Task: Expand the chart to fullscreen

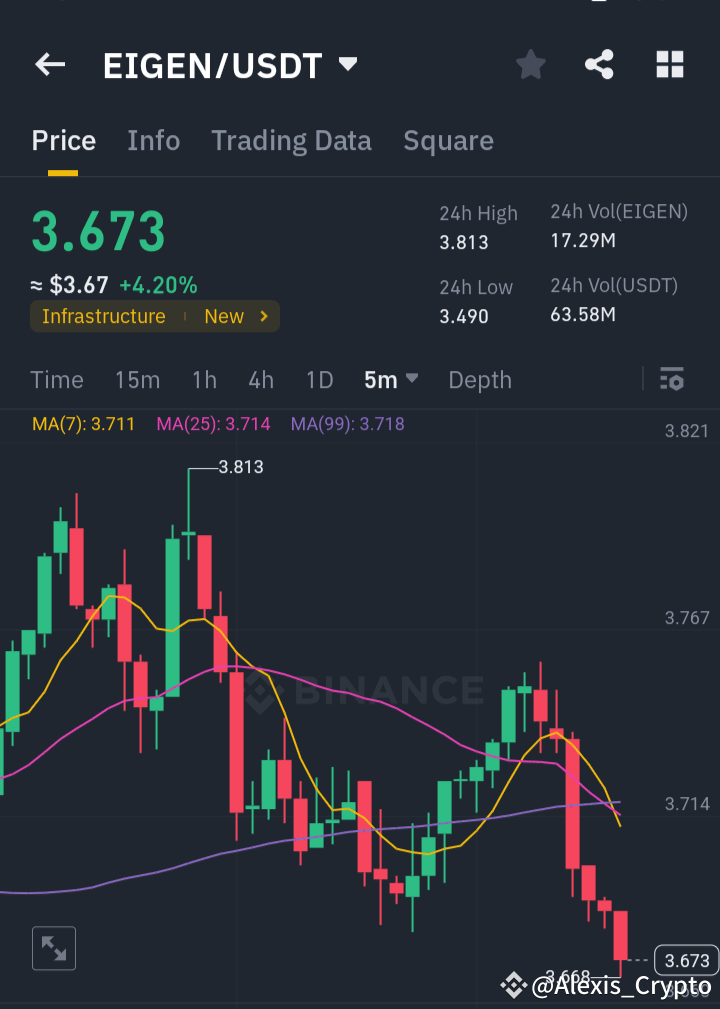Action: [53, 947]
